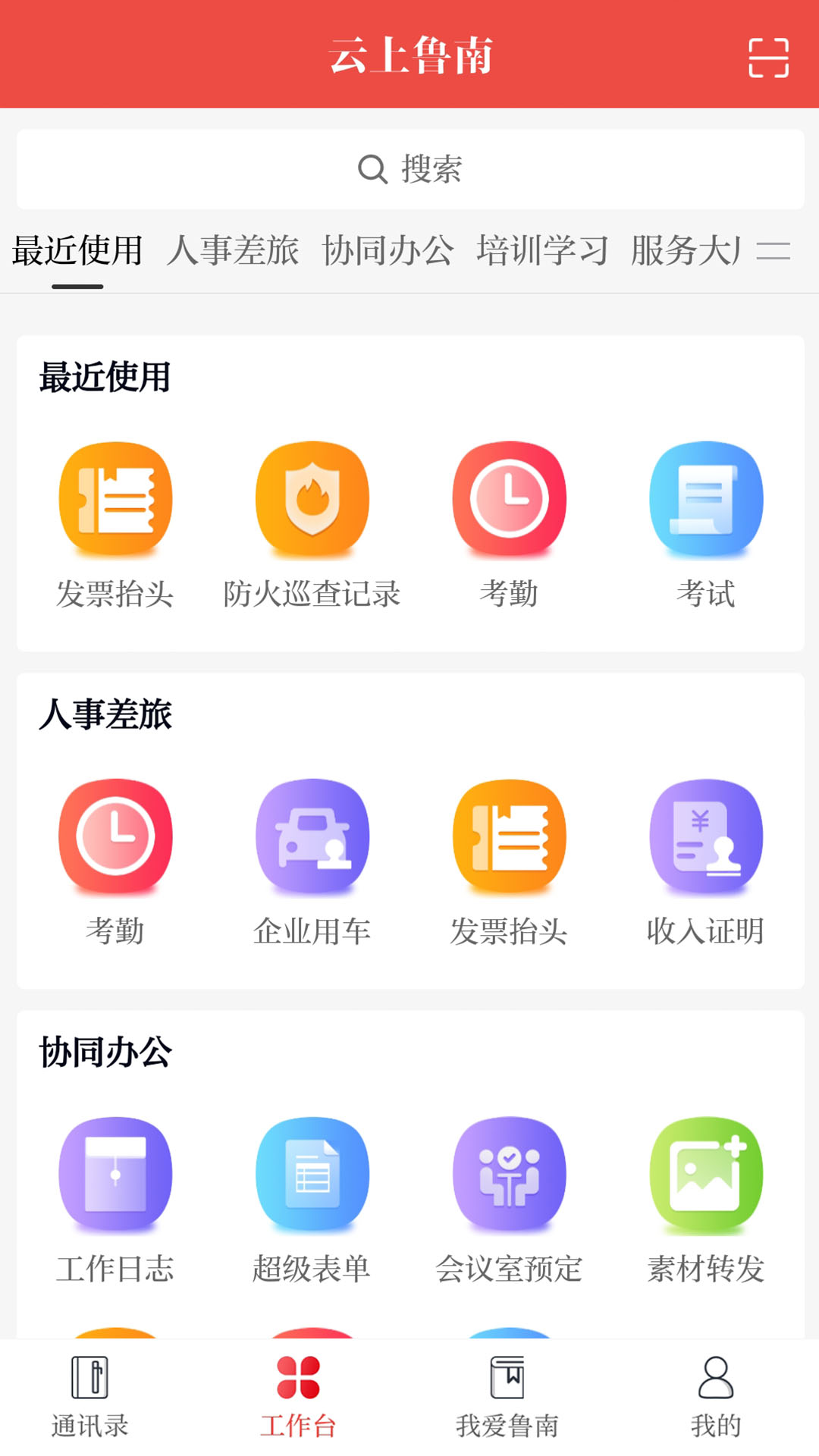Open the 防火巡查记录 app icon

click(312, 498)
